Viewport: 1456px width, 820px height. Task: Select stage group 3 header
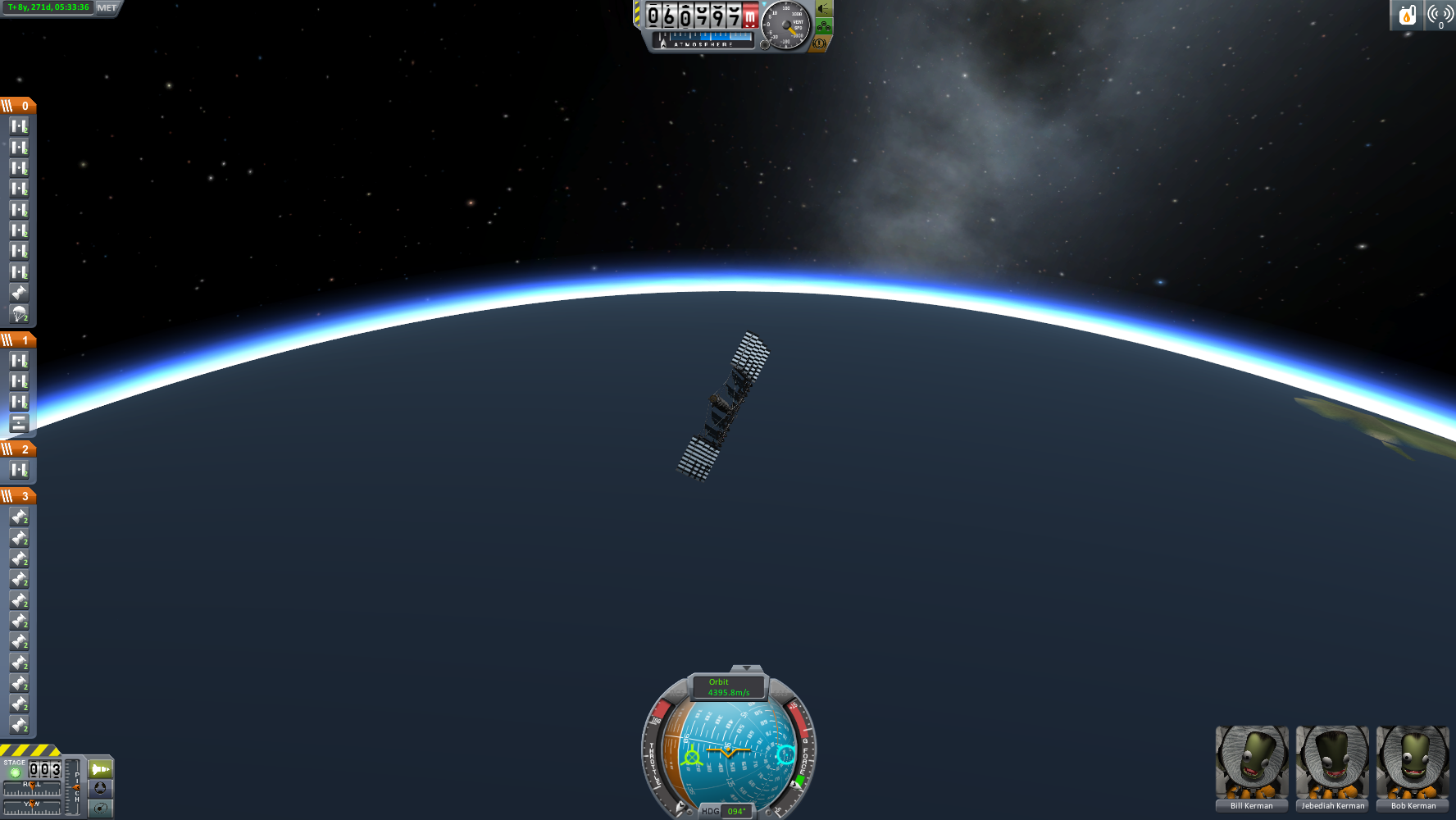(18, 496)
